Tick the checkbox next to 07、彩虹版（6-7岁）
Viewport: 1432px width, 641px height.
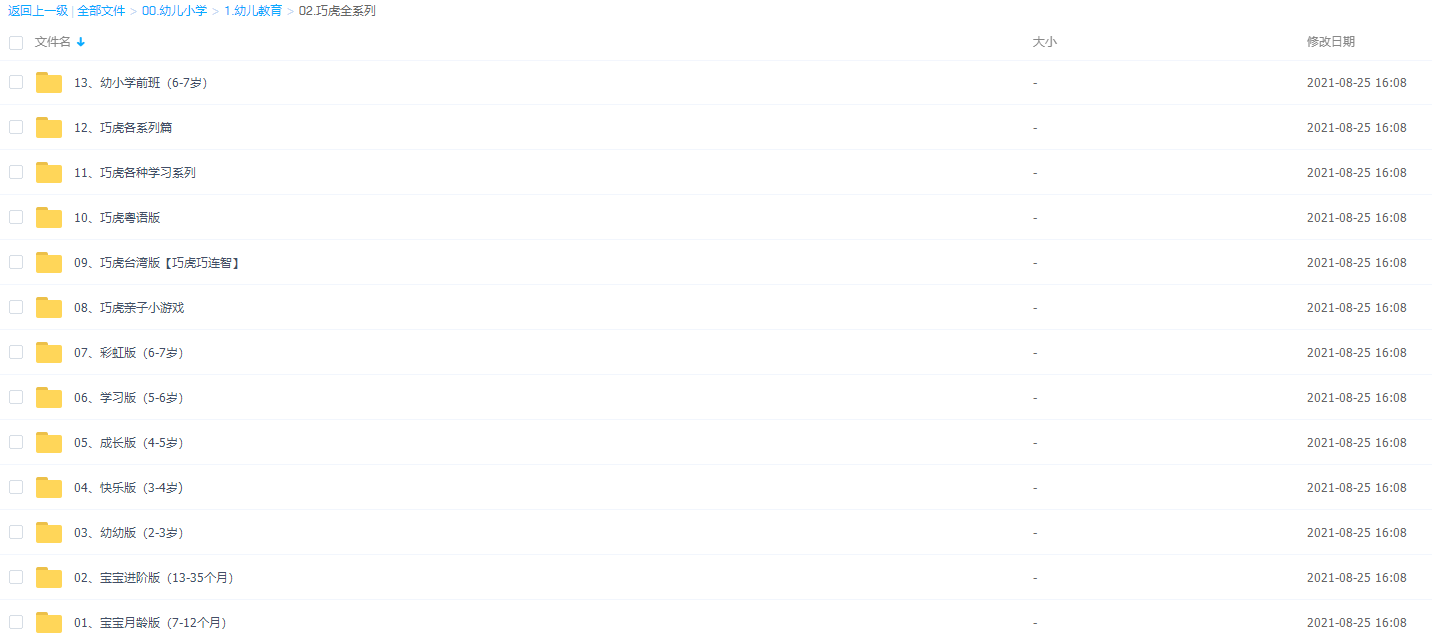[16, 352]
